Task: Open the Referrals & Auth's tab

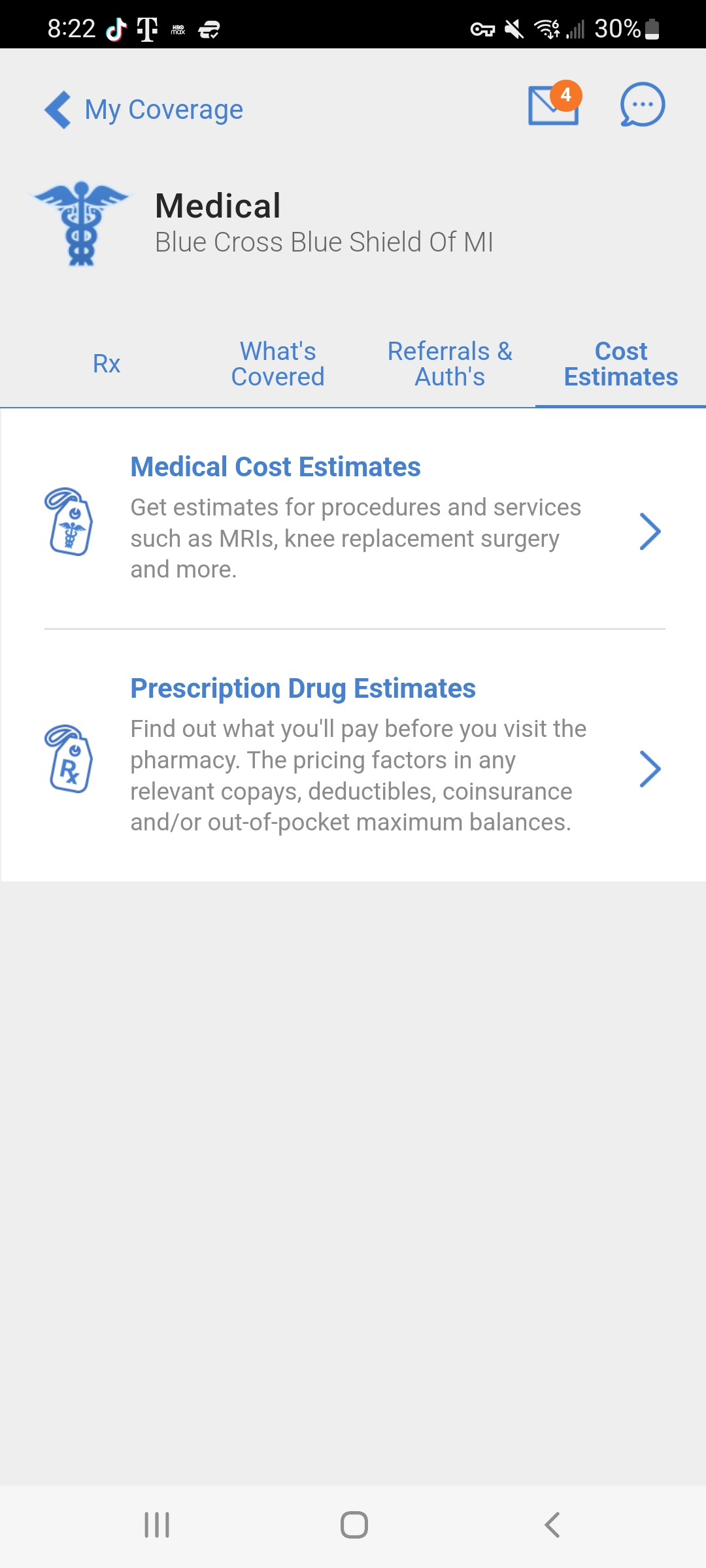Action: coord(448,363)
